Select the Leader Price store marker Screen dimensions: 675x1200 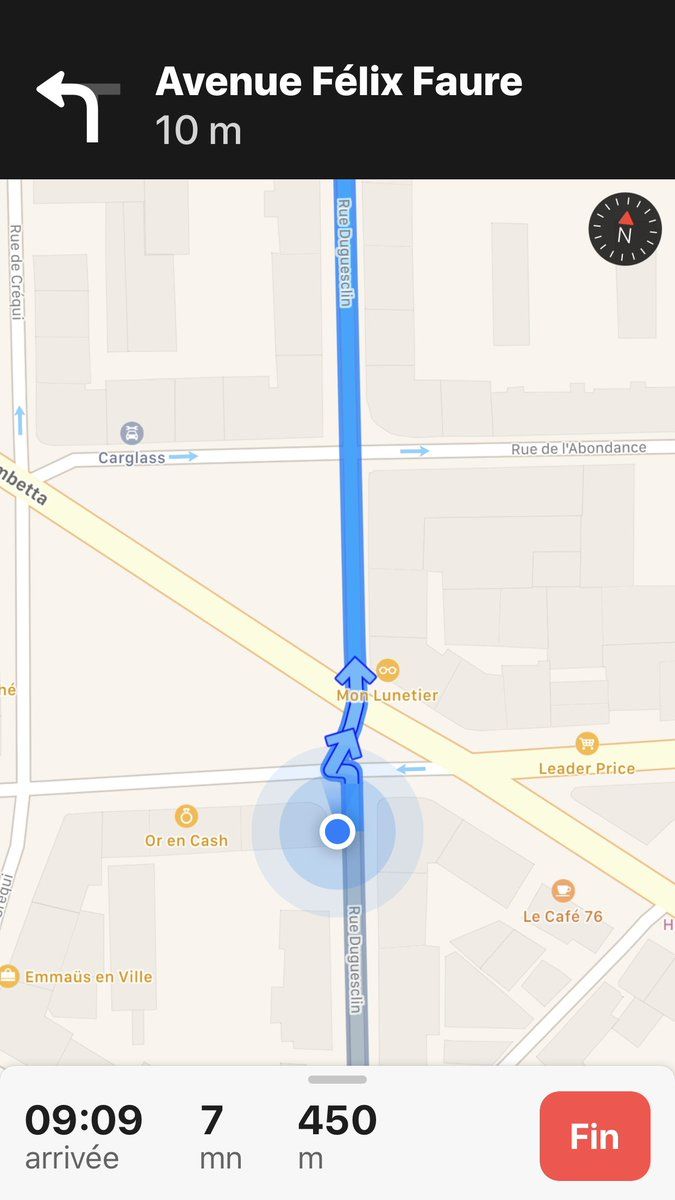pos(587,744)
